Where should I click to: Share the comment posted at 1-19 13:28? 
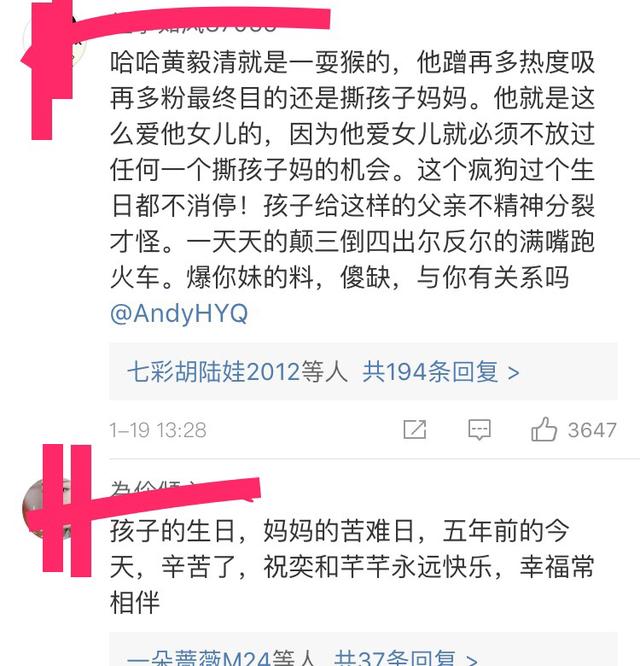(415, 430)
